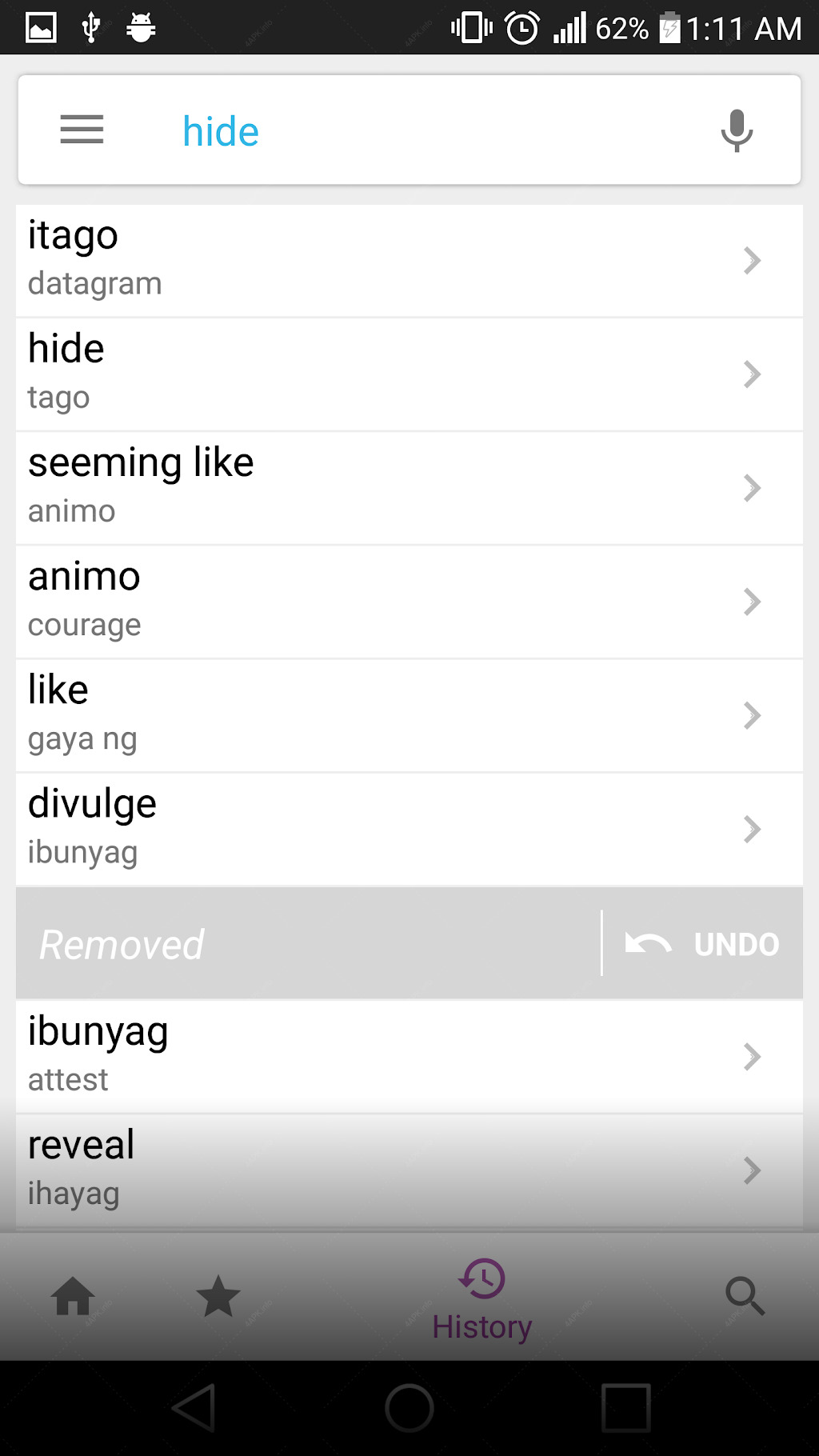Screen dimensions: 819x1456
Task: Go to the Home tab
Action: pos(73,1296)
